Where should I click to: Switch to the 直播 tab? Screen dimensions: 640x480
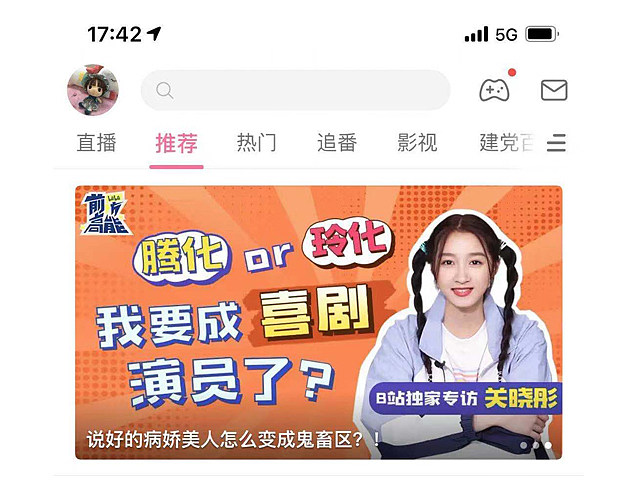[96, 143]
